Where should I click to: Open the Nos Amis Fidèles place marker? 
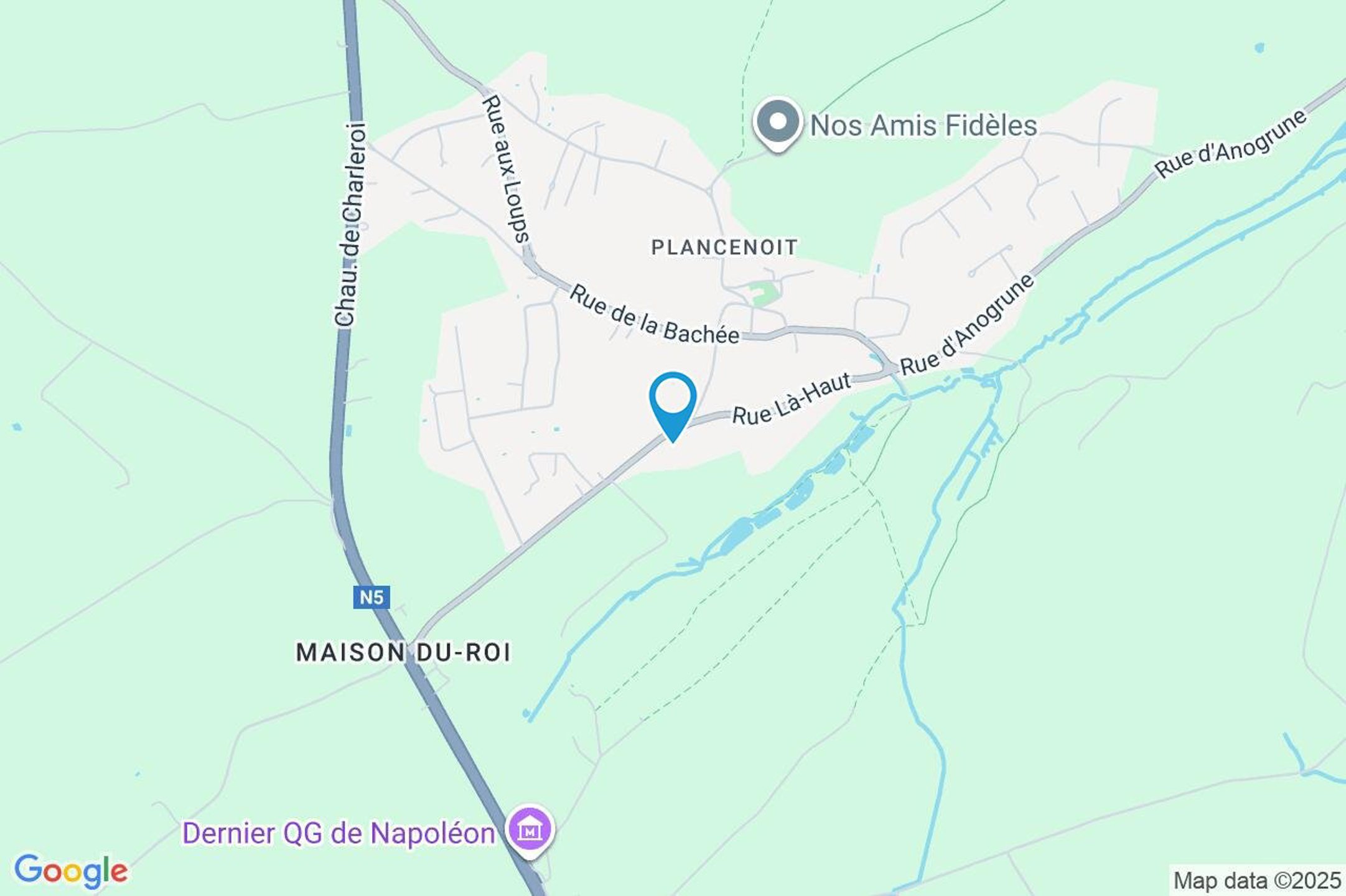[777, 123]
